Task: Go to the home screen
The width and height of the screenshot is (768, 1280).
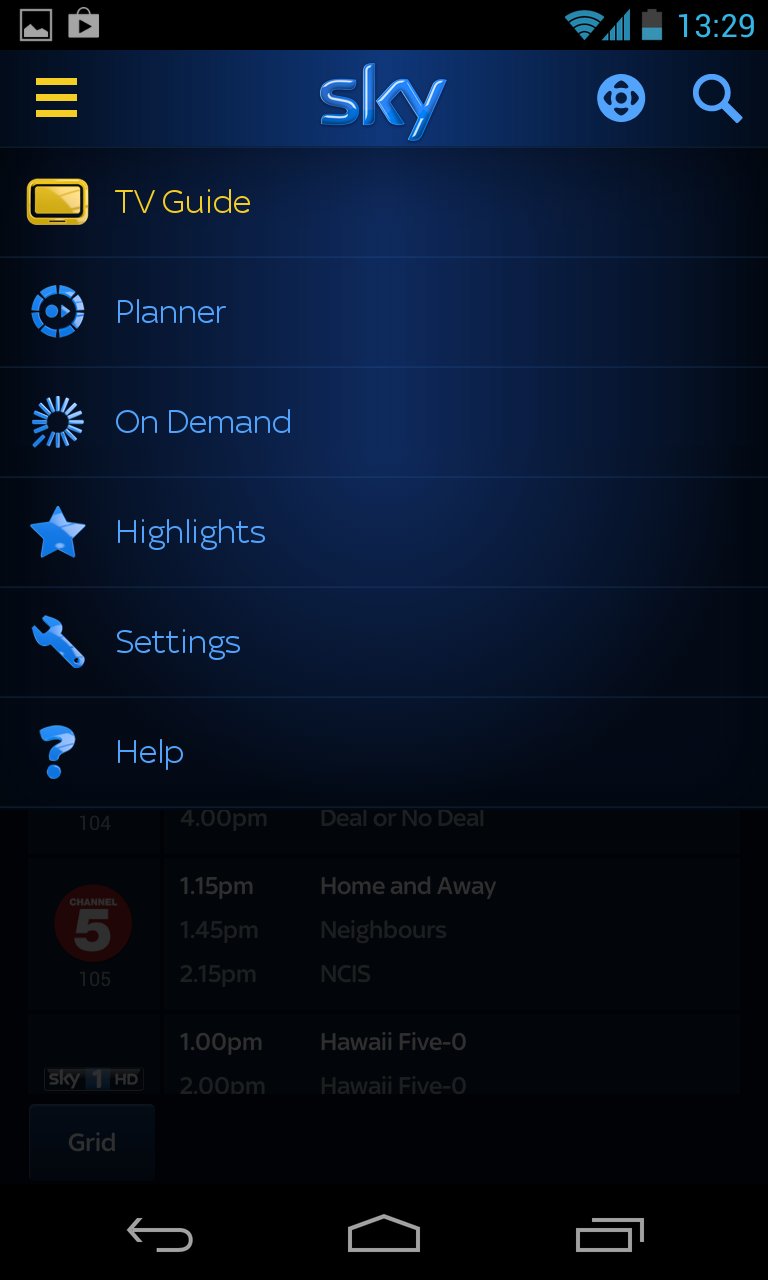Action: point(384,1233)
